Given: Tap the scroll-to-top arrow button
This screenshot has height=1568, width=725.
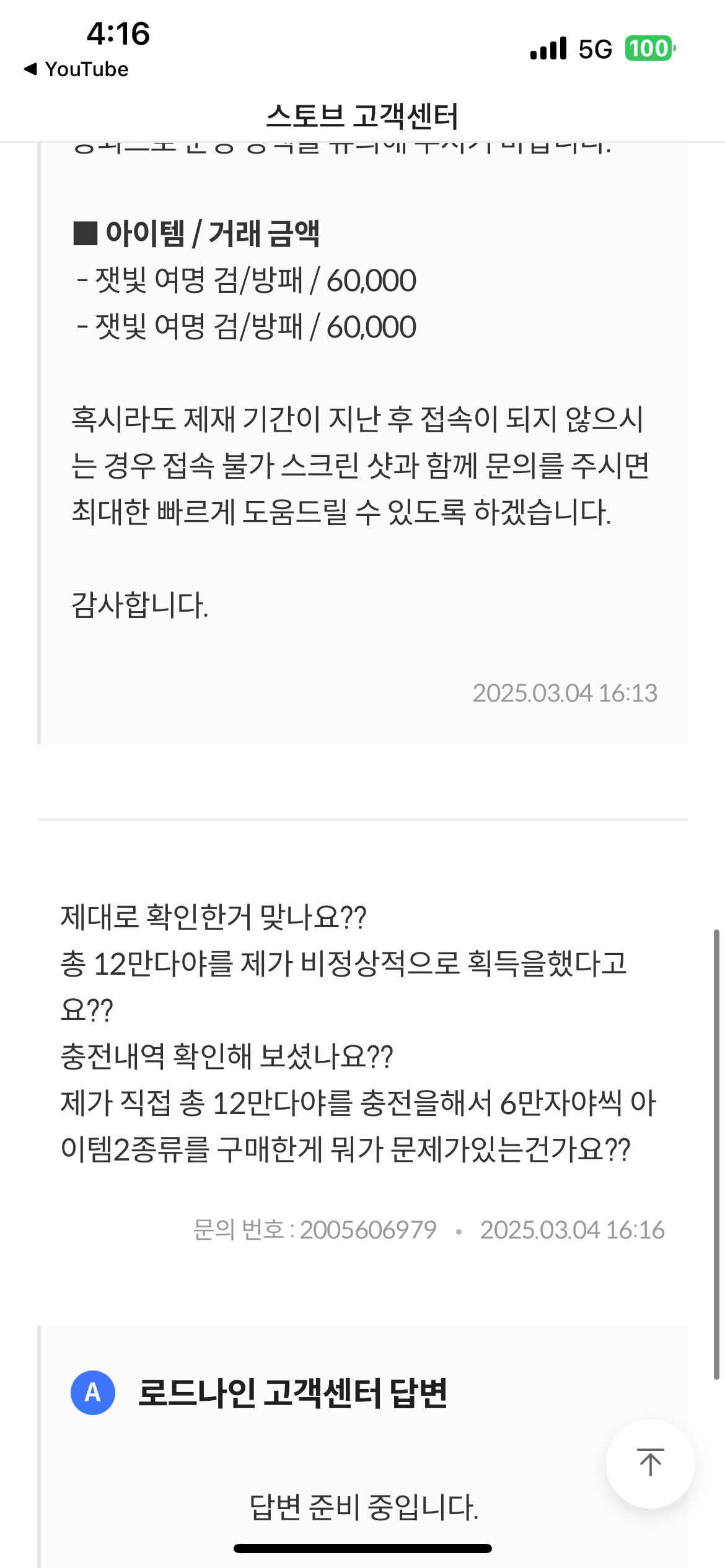Looking at the screenshot, I should pyautogui.click(x=650, y=1463).
